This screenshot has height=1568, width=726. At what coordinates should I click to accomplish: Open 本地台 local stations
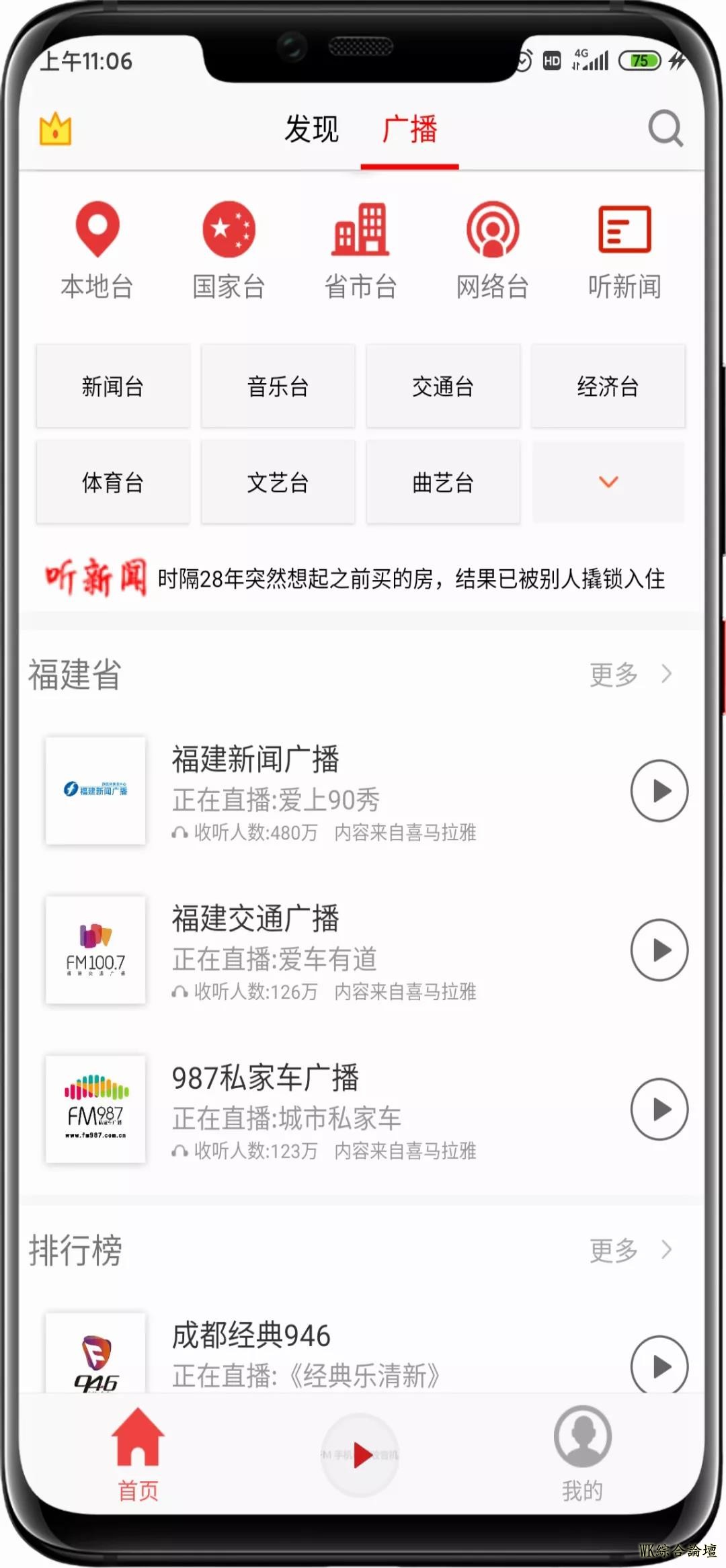tap(97, 250)
